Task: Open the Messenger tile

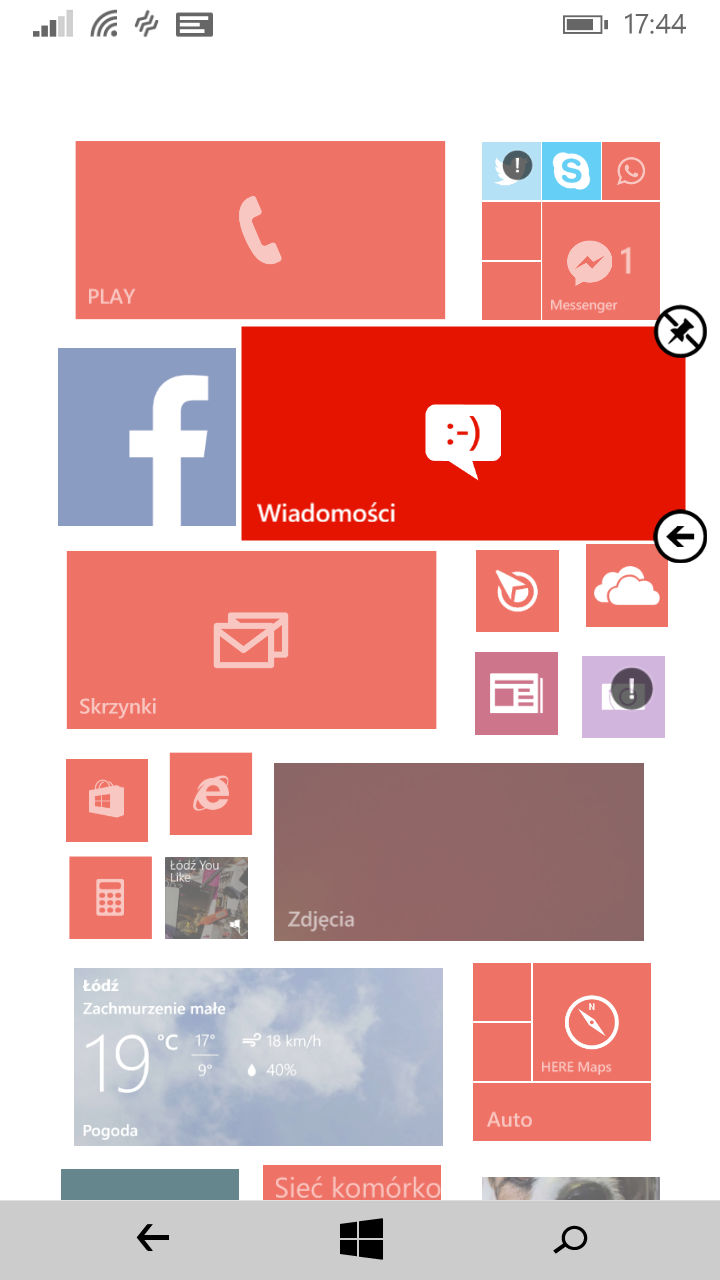Action: coord(600,261)
